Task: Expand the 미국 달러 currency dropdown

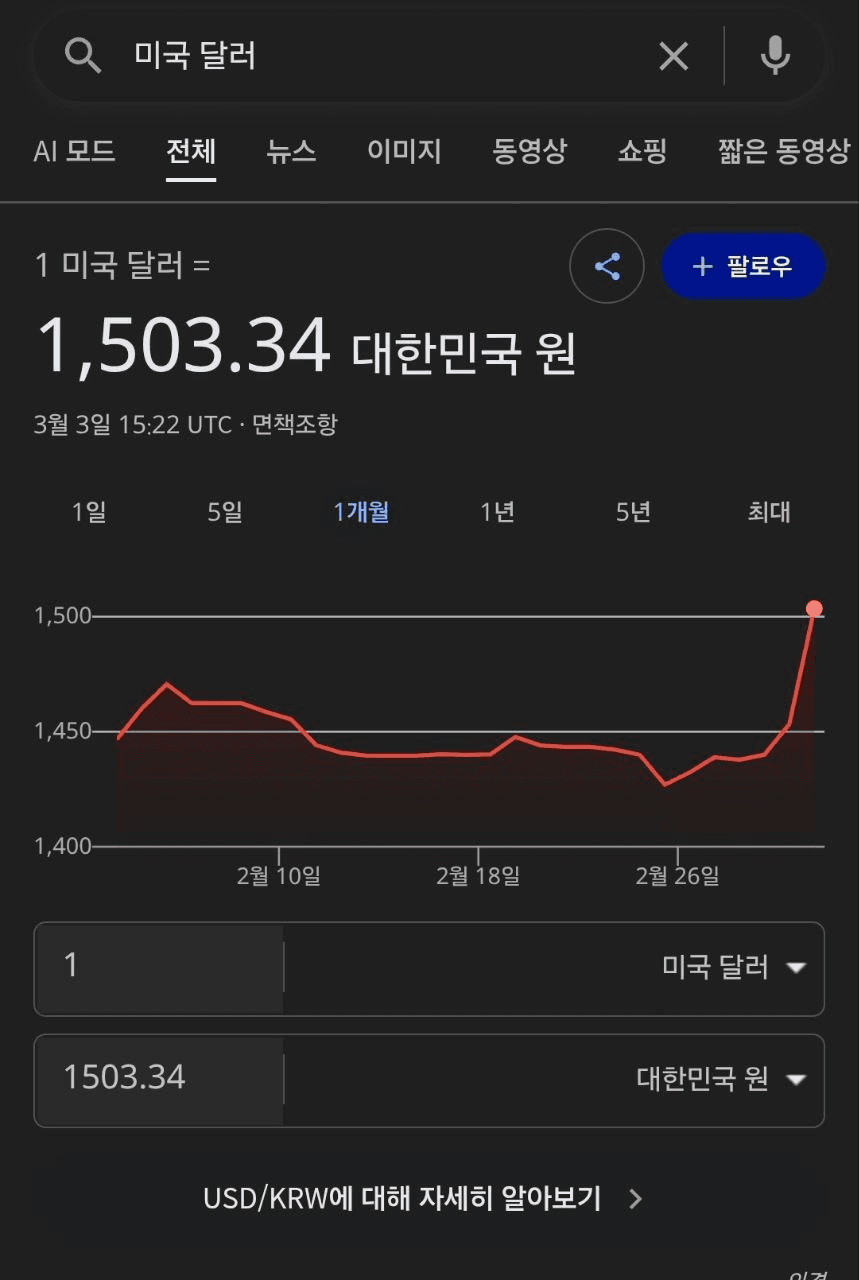Action: click(733, 968)
